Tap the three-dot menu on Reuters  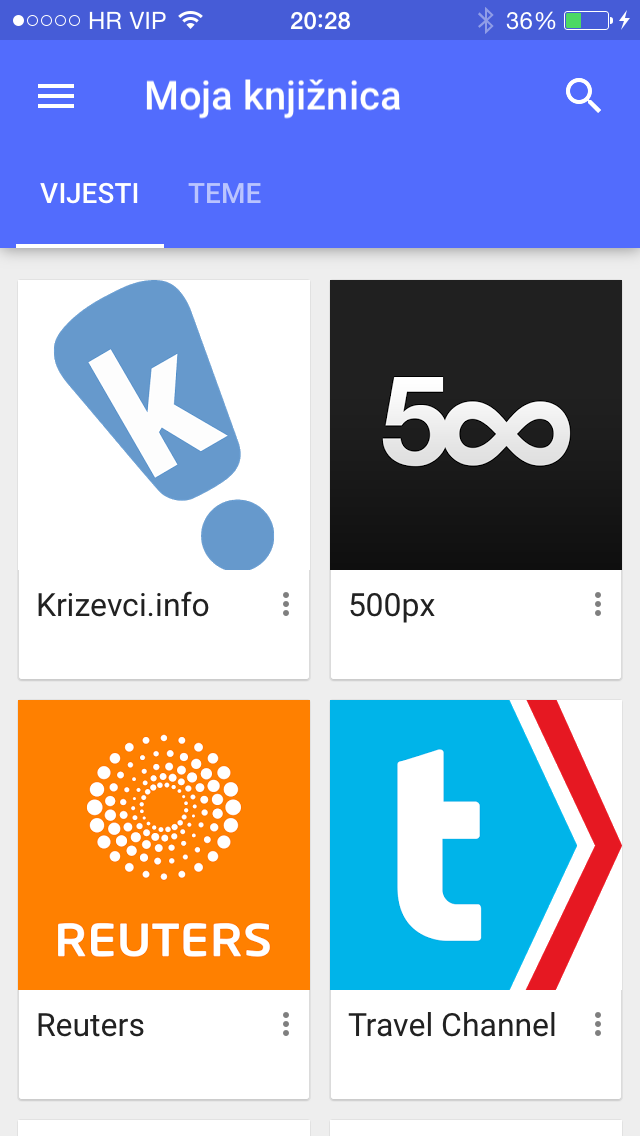point(286,1024)
